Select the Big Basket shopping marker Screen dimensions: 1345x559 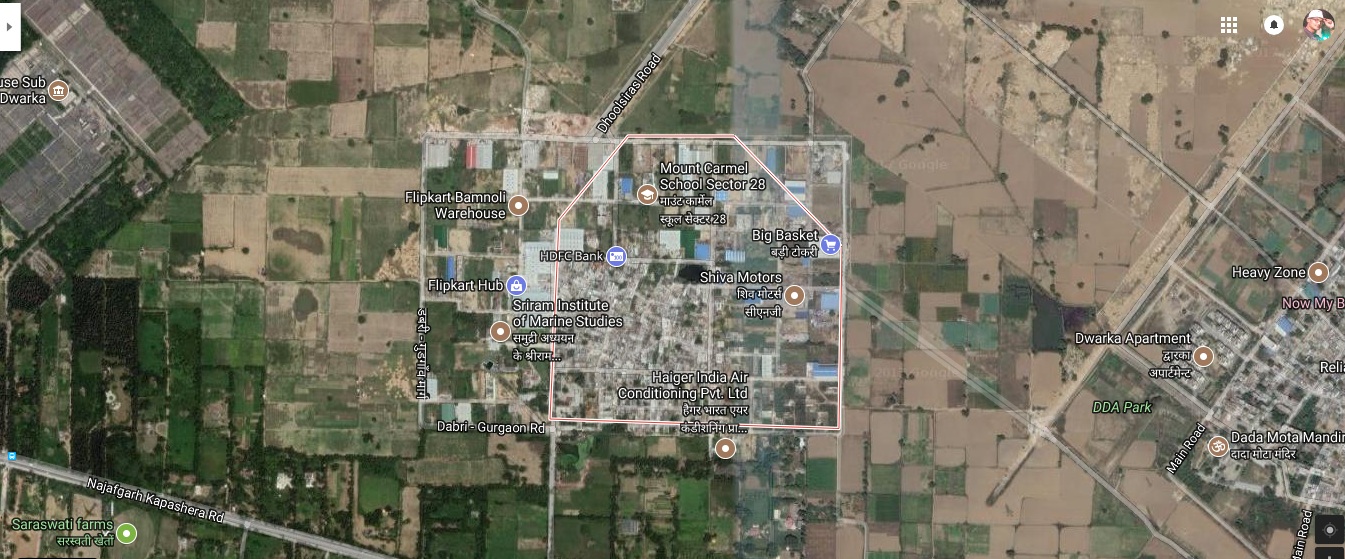point(829,244)
